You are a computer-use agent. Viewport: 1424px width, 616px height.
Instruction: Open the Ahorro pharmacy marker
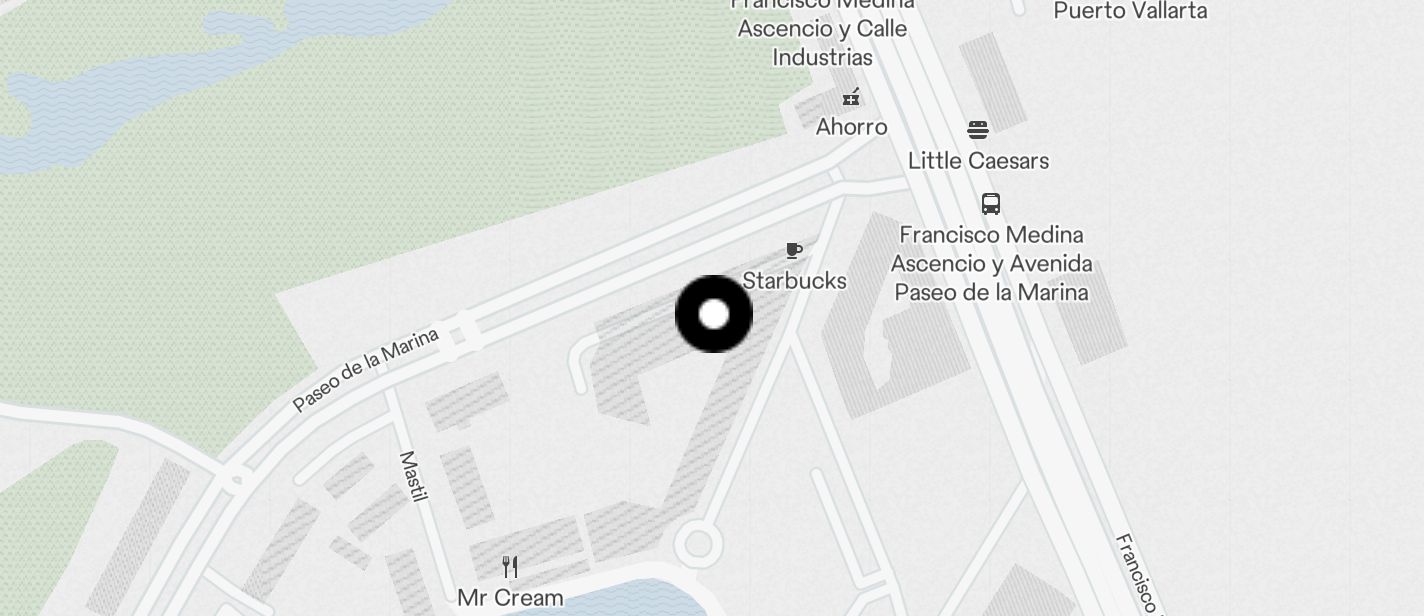point(851,98)
